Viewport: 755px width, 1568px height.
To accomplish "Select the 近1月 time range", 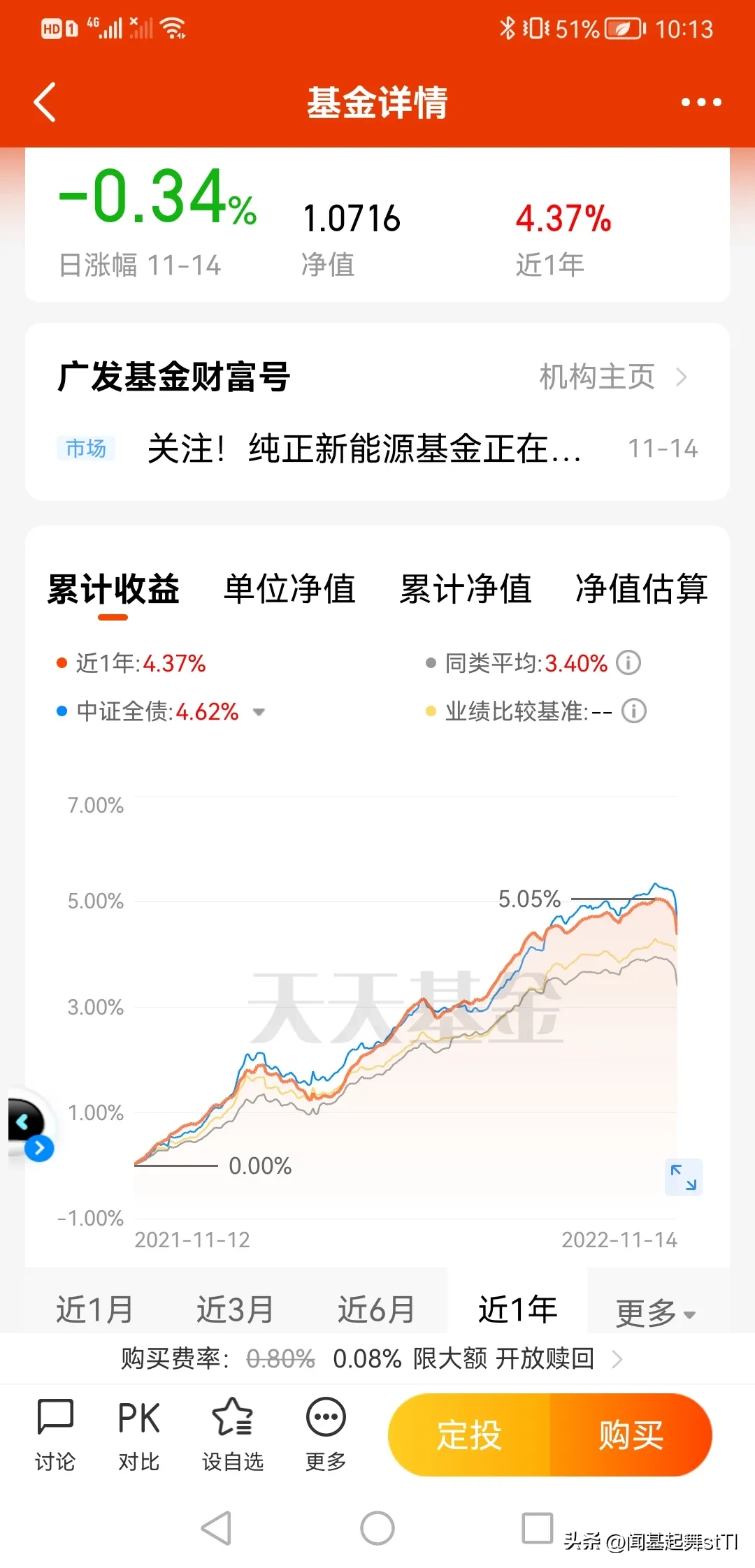I will point(95,1309).
